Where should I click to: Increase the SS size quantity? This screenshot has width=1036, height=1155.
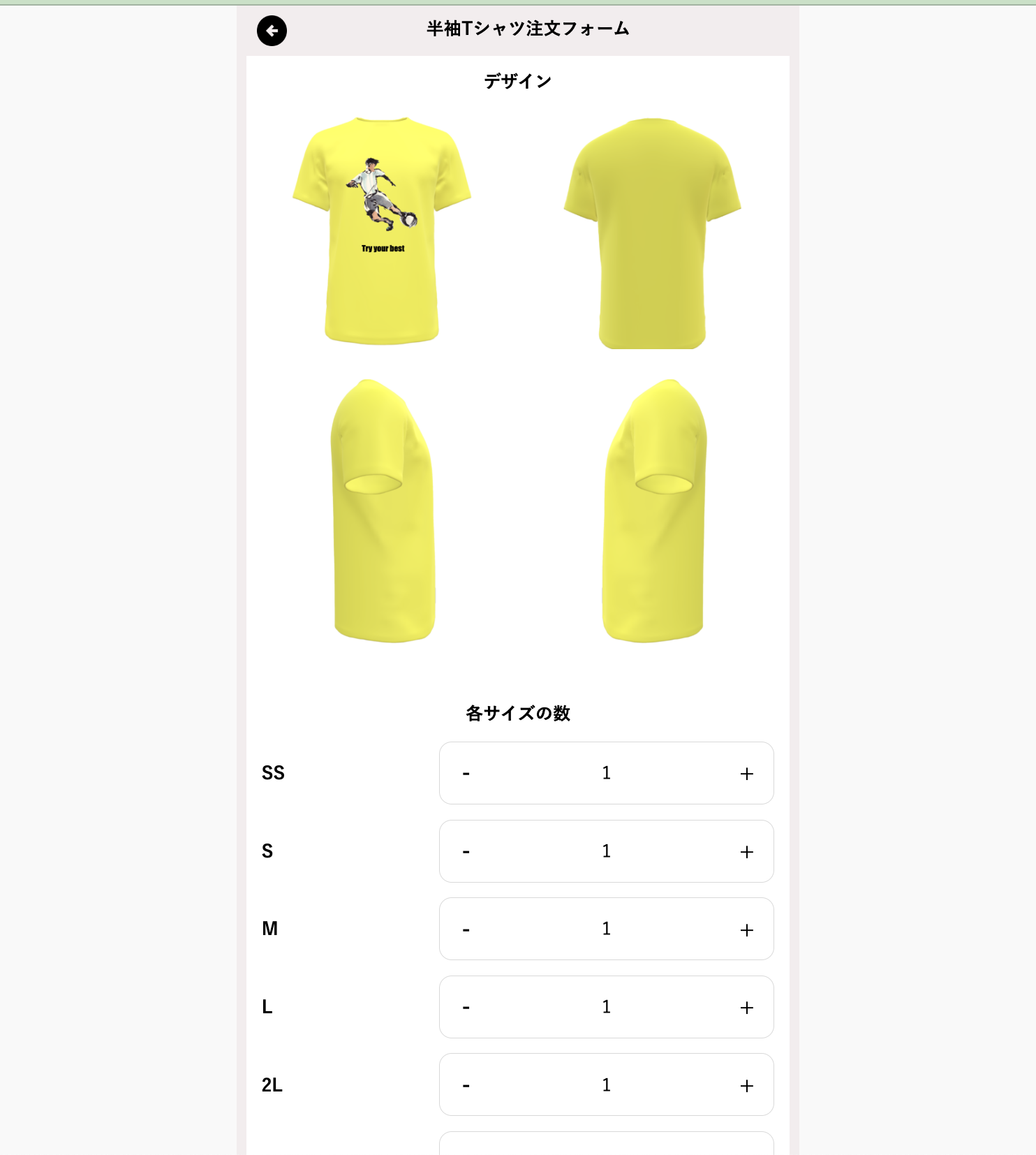coord(746,774)
